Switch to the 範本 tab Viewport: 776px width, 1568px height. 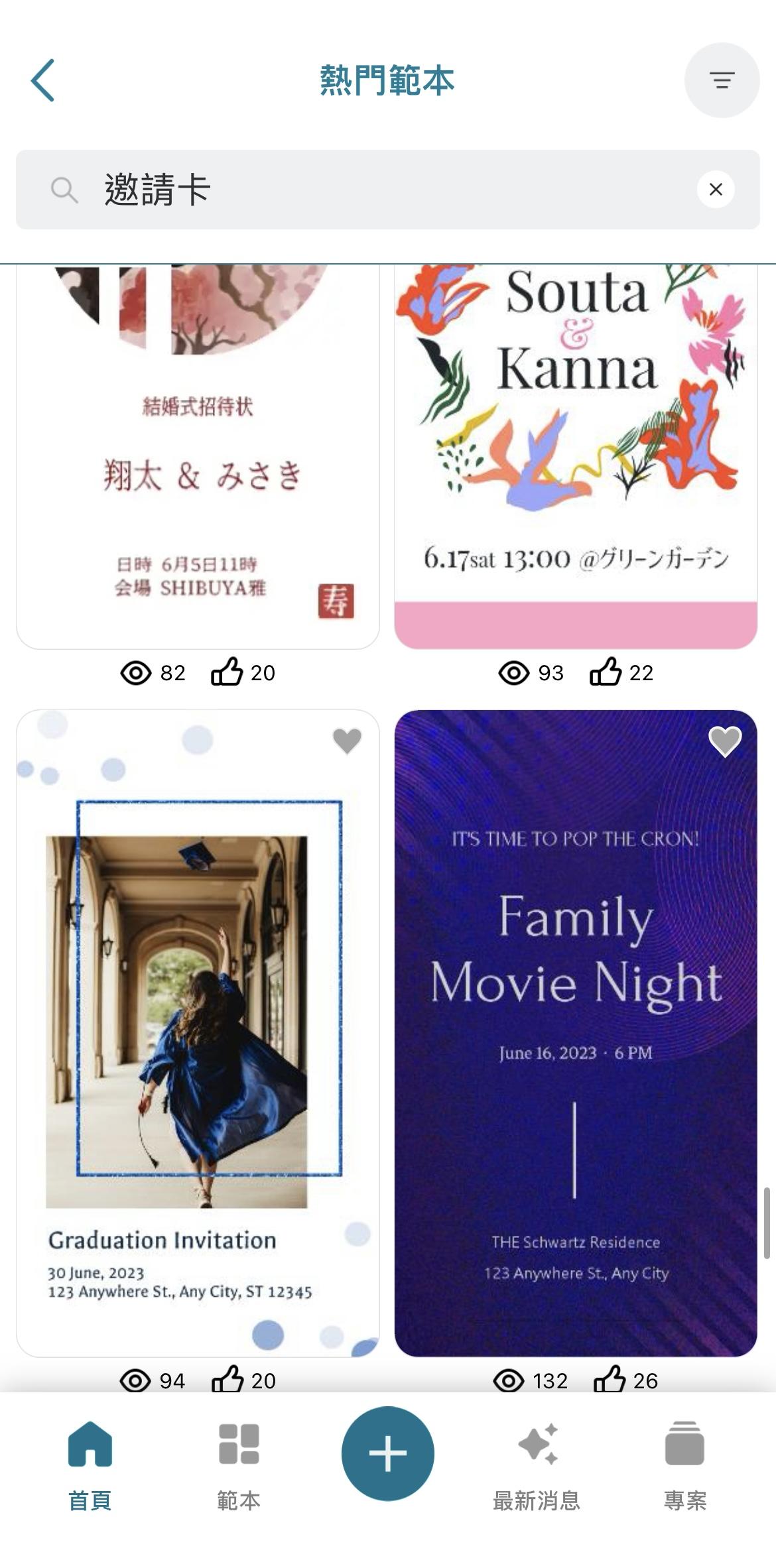[x=239, y=1462]
